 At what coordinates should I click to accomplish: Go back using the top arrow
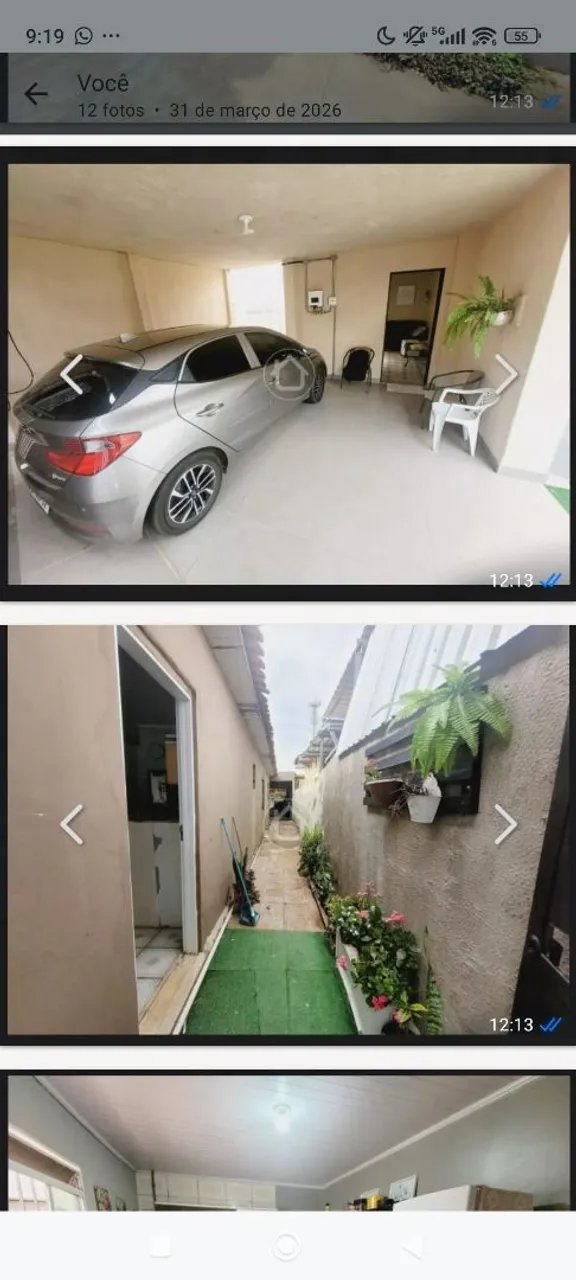[x=36, y=94]
